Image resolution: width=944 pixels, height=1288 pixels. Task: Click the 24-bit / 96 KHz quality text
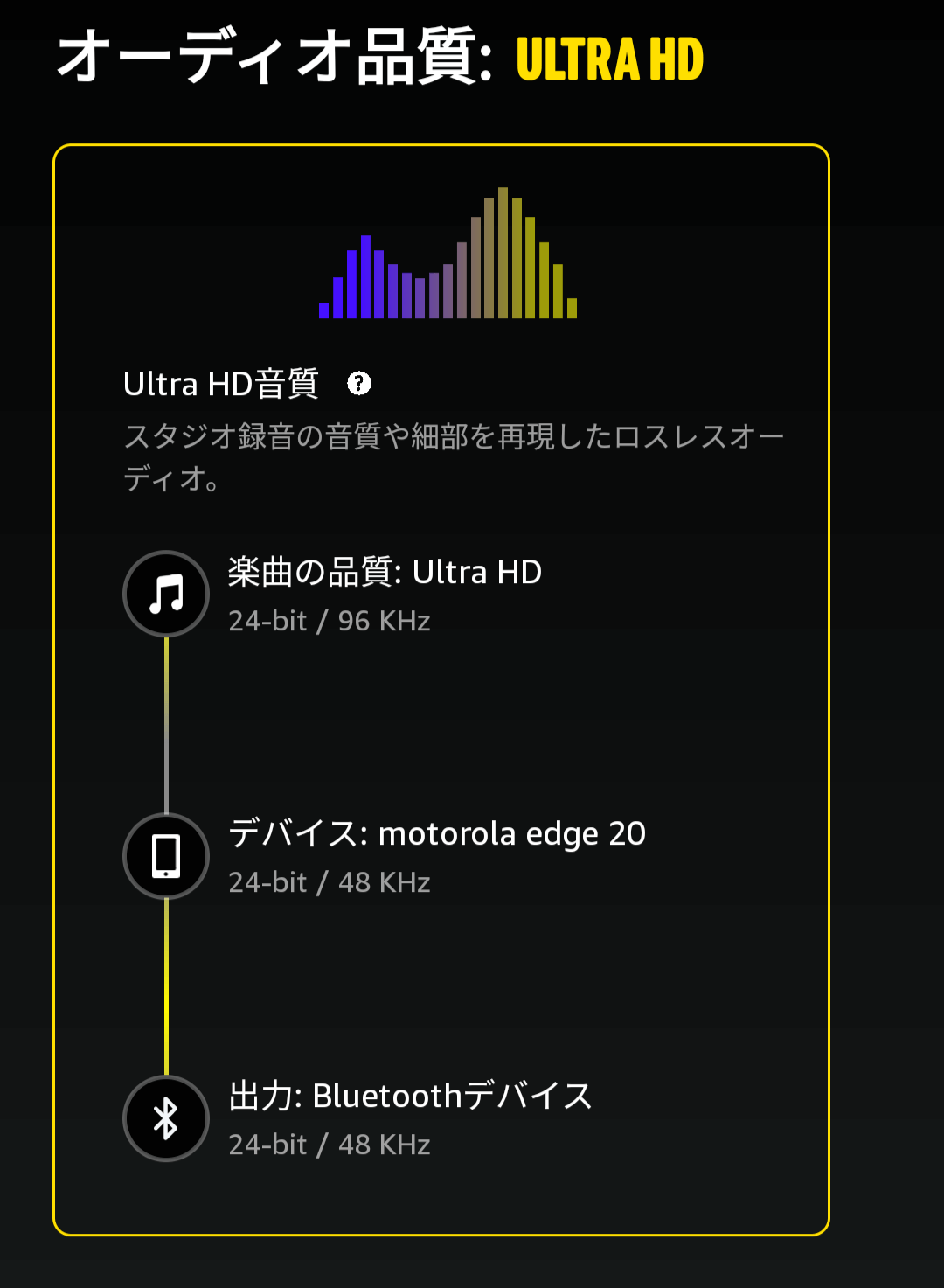coord(329,621)
